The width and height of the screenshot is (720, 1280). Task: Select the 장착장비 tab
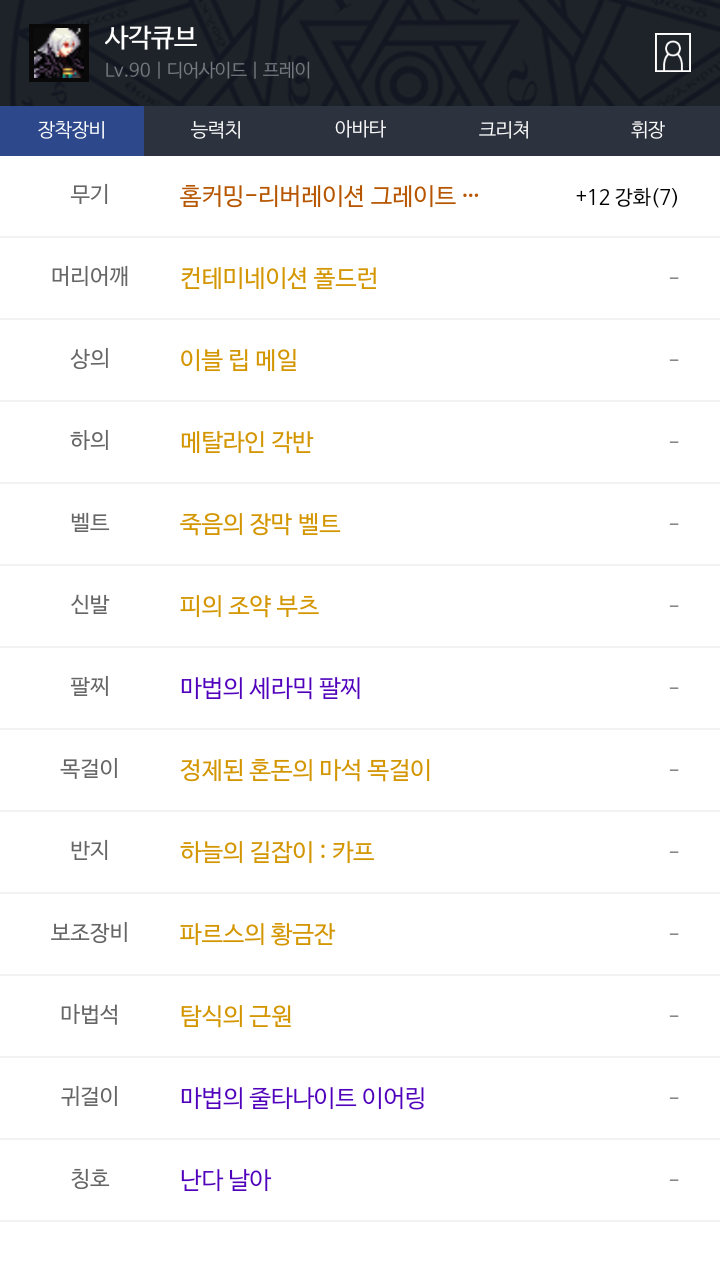click(72, 130)
